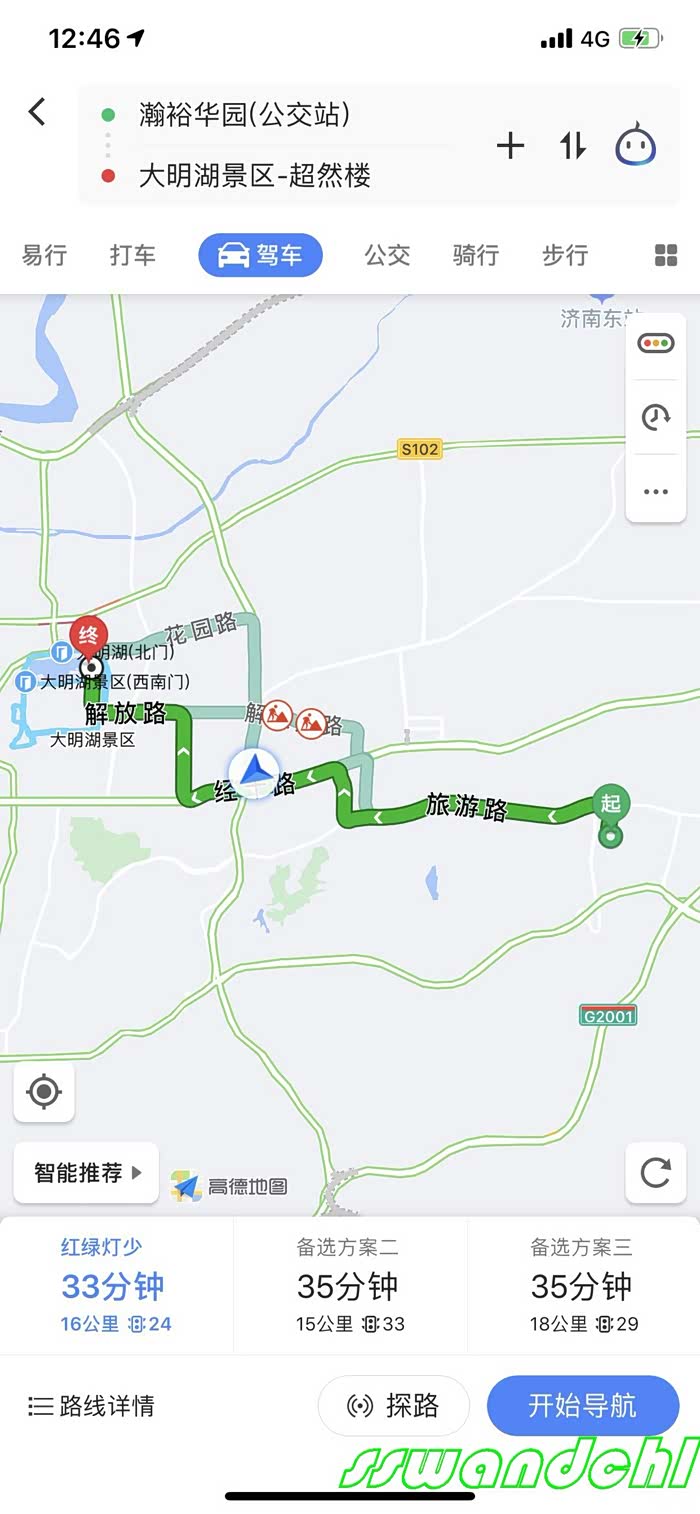Switch to the 打车 taxi tab
This screenshot has height=1514, width=700.
pyautogui.click(x=133, y=255)
